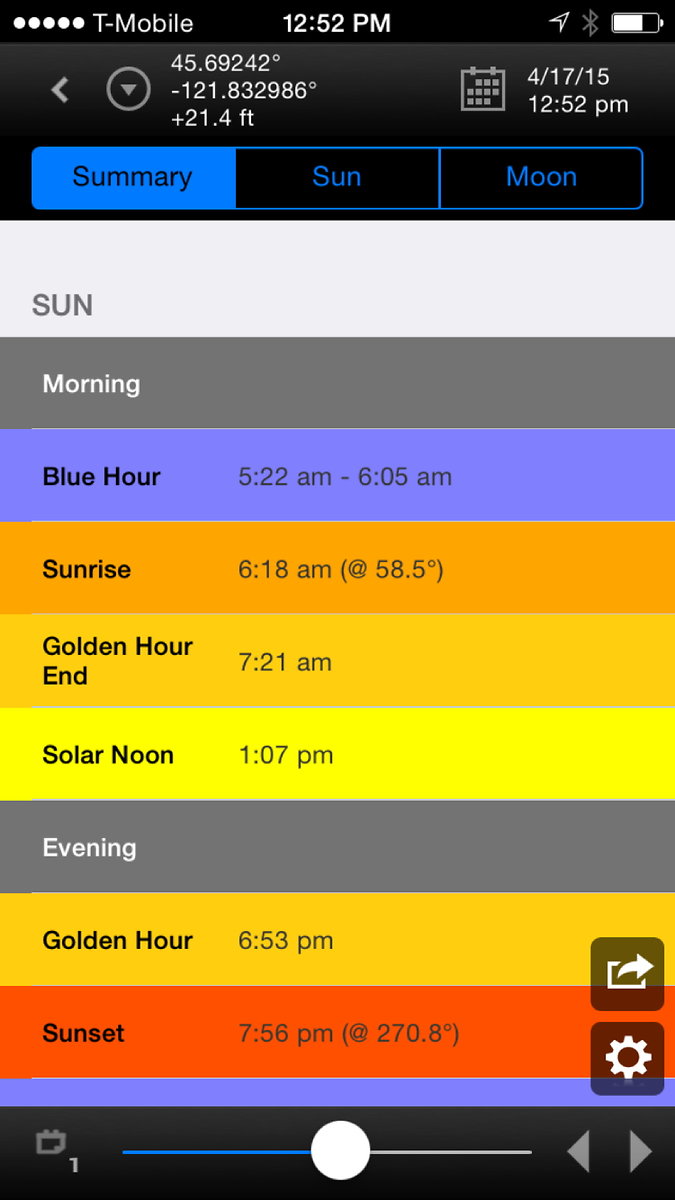This screenshot has height=1200, width=675.
Task: Open settings gear button
Action: click(627, 1057)
